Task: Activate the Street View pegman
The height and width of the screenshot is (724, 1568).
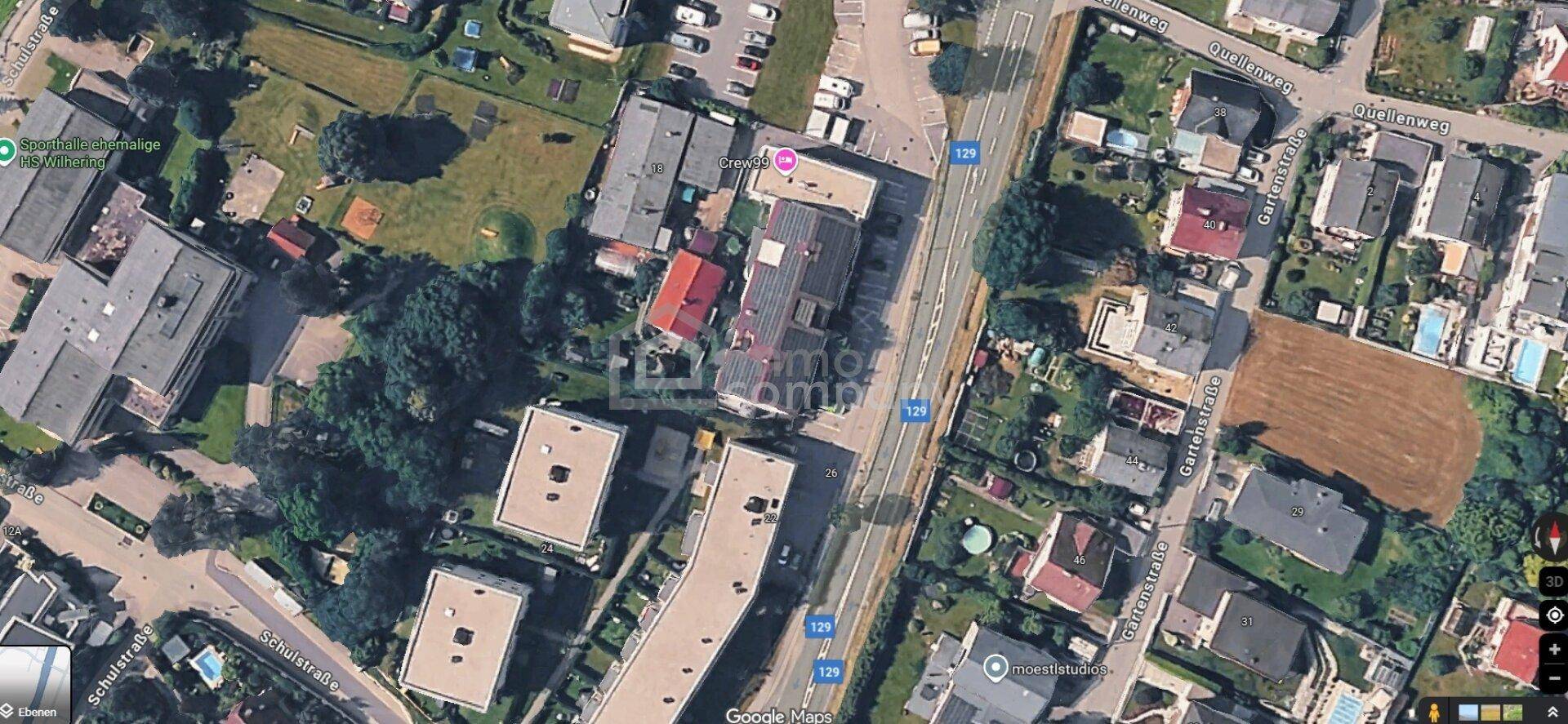Action: (1434, 711)
